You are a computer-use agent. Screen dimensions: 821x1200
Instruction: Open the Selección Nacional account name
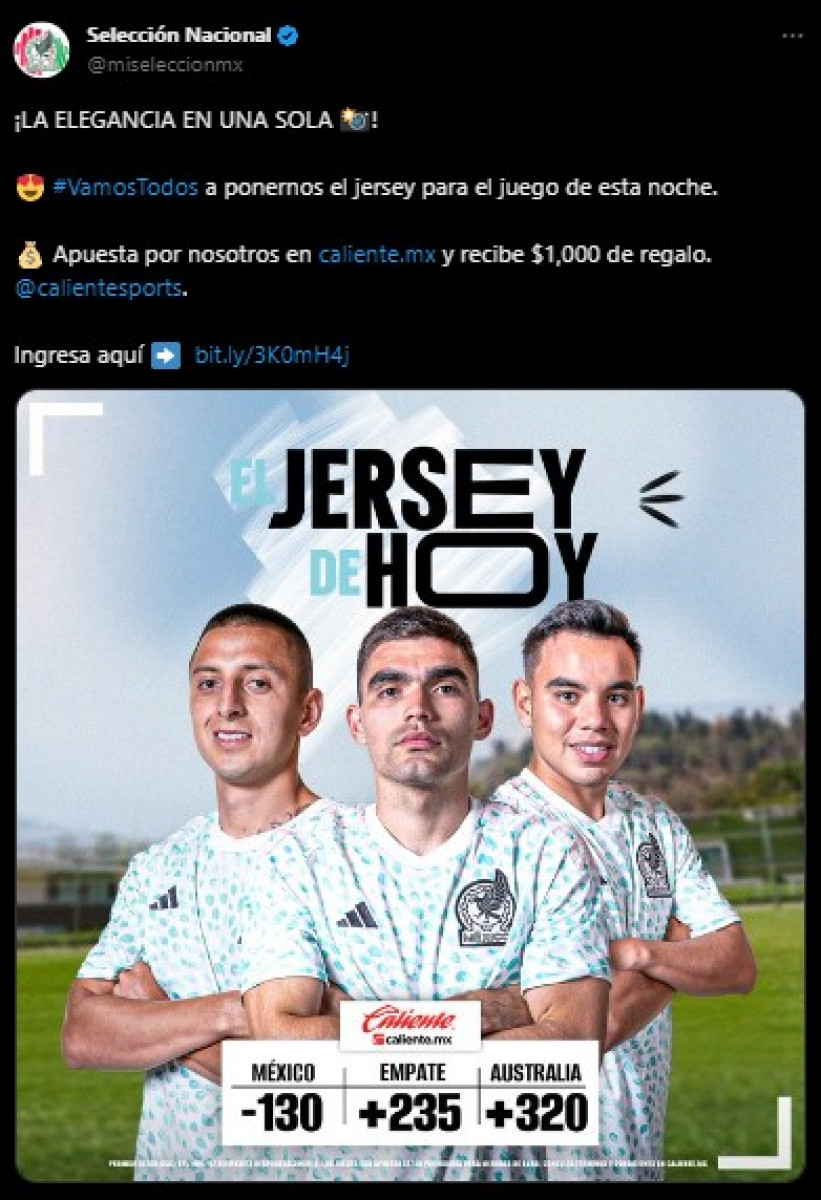point(178,35)
